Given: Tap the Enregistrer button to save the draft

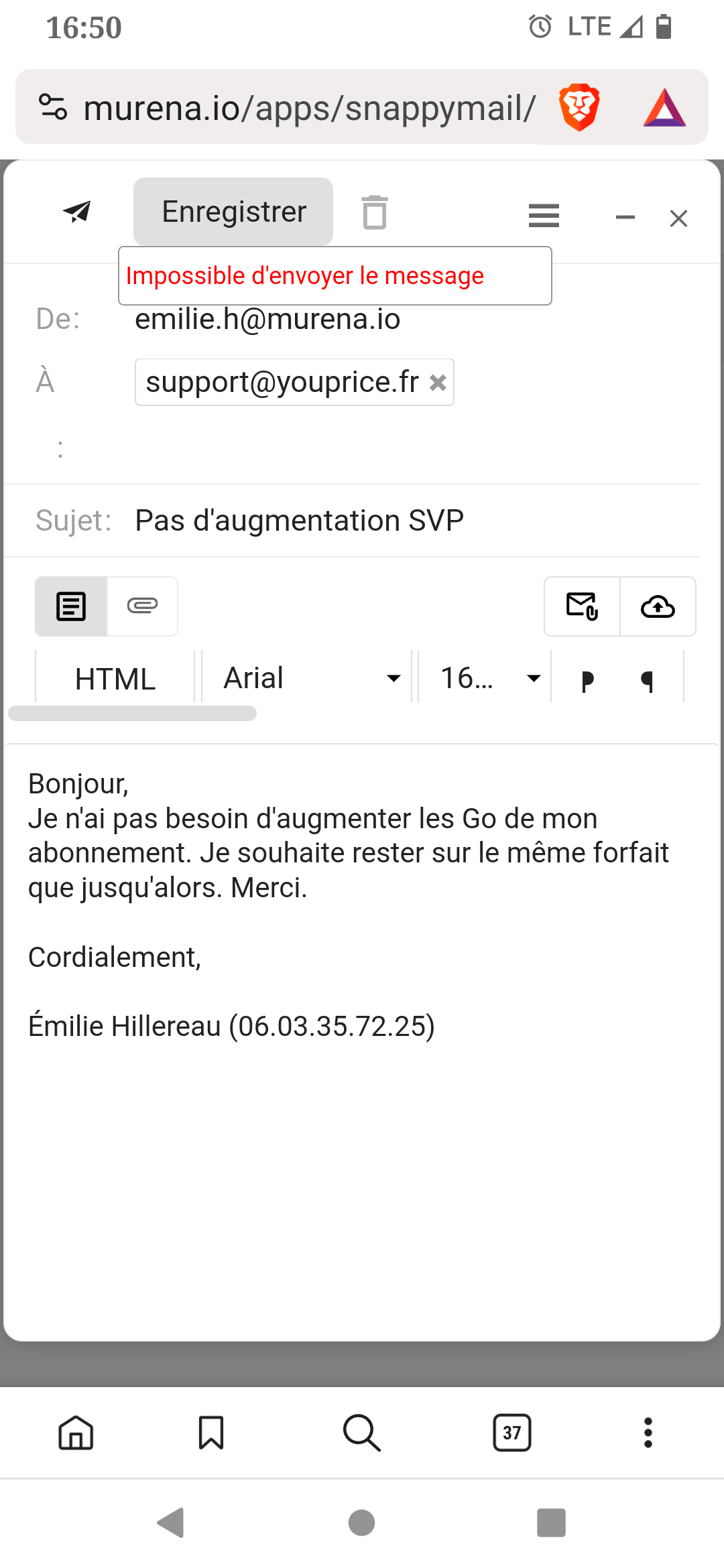Looking at the screenshot, I should click(233, 212).
